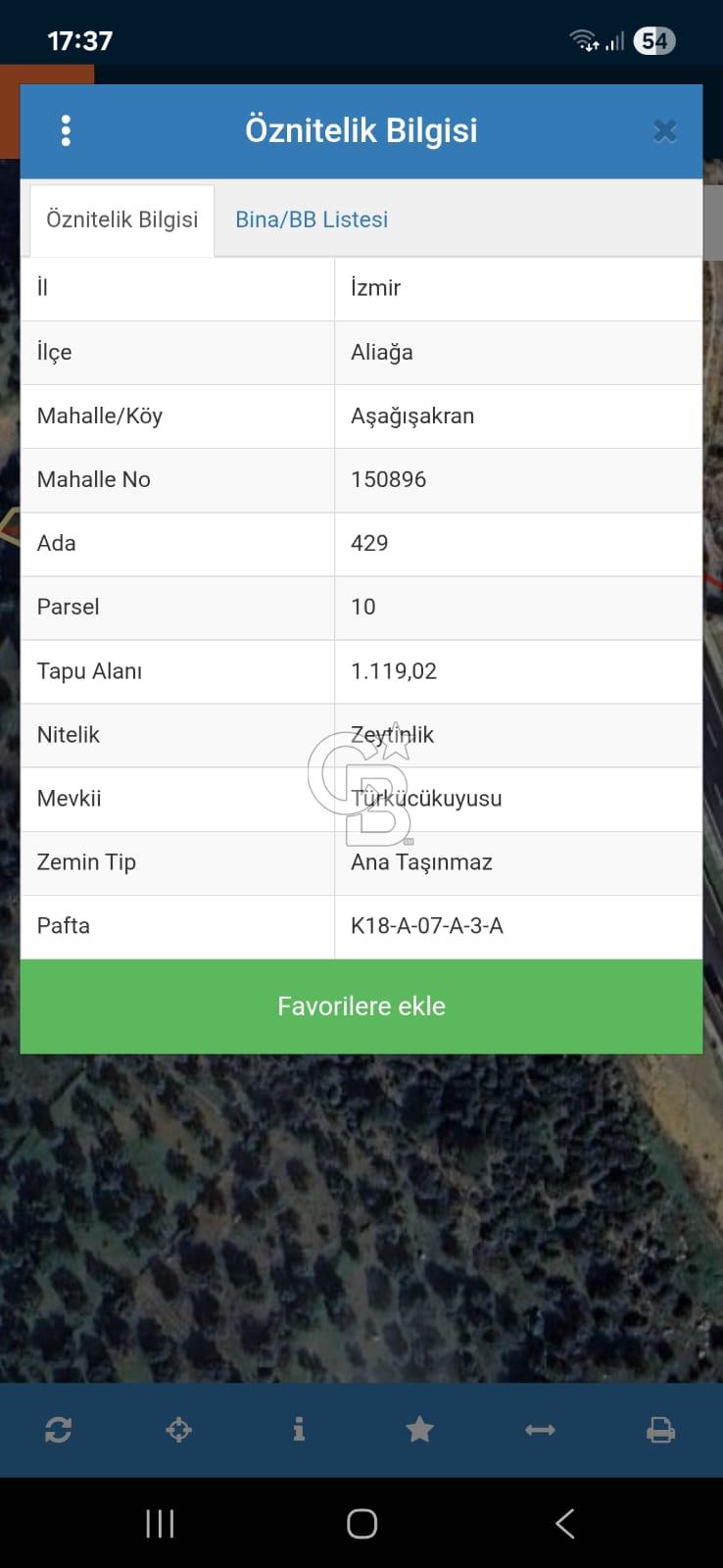This screenshot has width=723, height=1568.
Task: Select the crosshair locate icon
Action: [178, 1430]
